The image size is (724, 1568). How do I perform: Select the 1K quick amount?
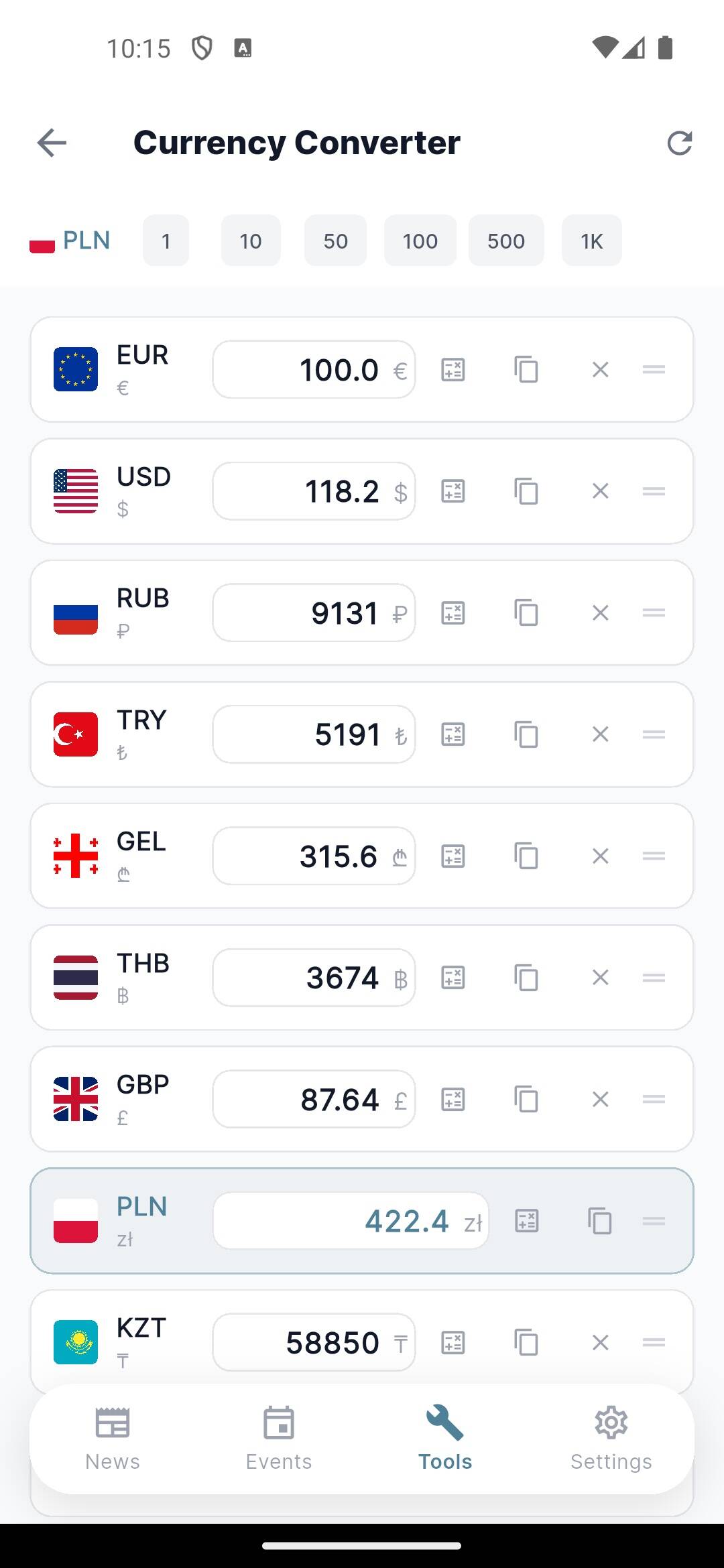pos(591,241)
